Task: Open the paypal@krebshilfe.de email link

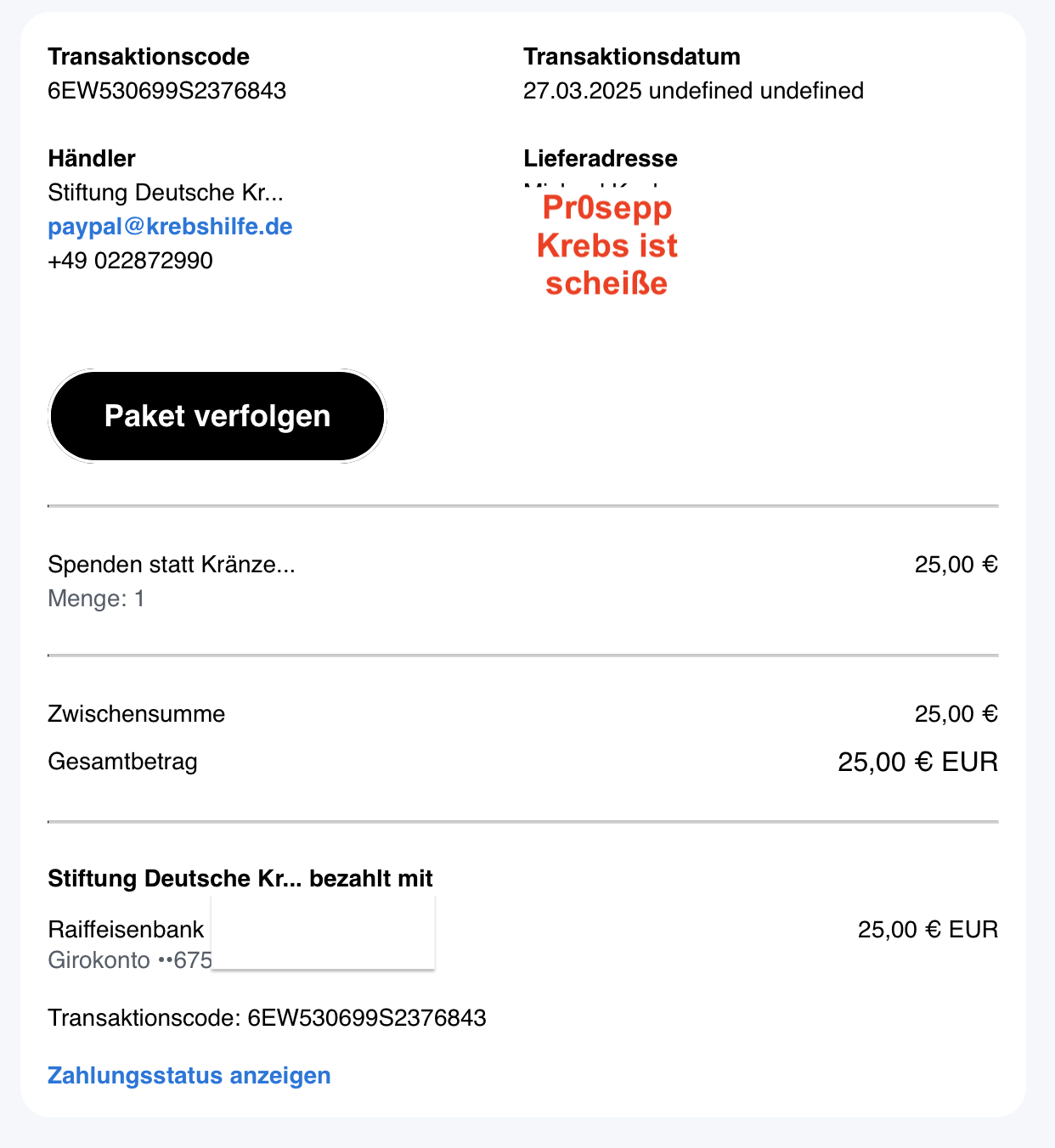Action: point(170,227)
